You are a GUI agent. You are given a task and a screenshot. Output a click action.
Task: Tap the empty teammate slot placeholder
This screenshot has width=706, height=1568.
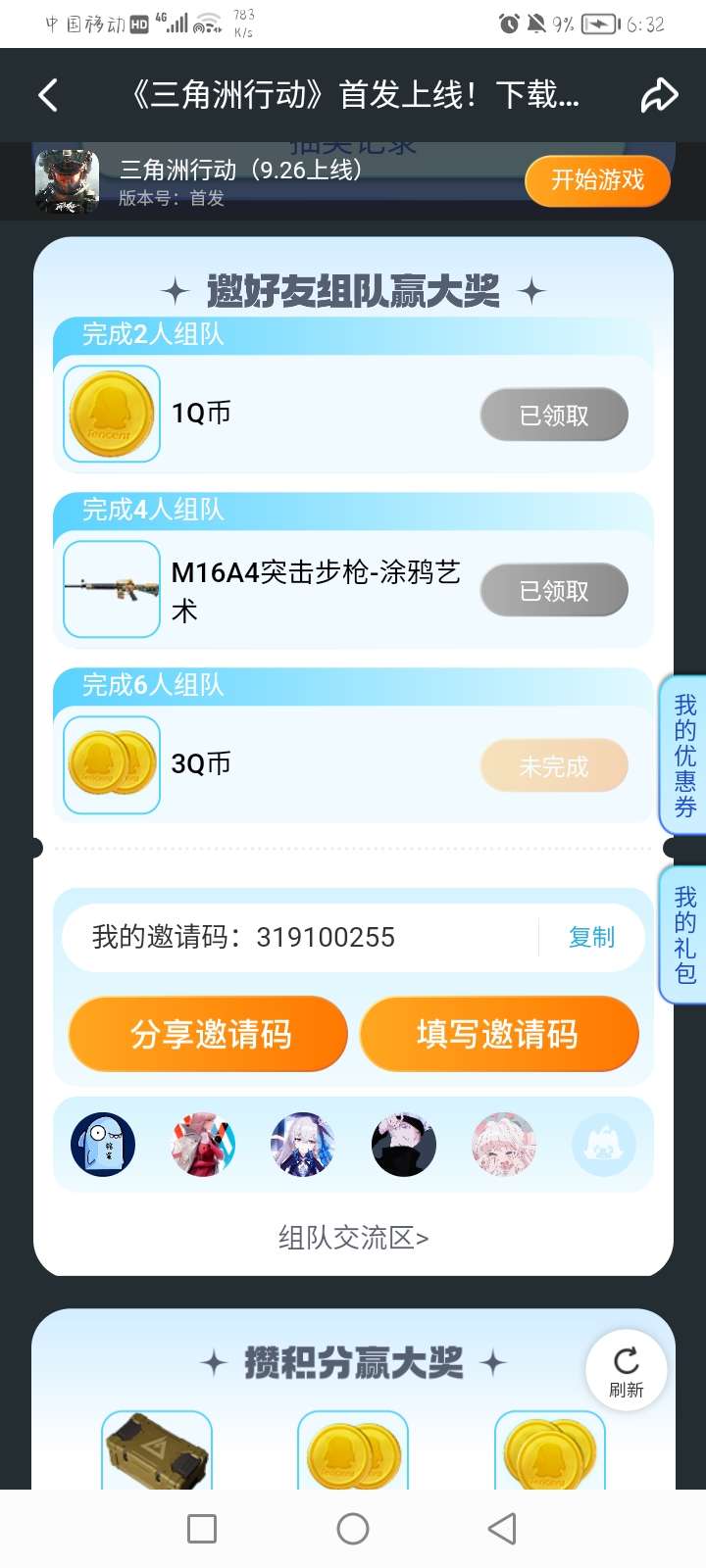click(603, 1145)
